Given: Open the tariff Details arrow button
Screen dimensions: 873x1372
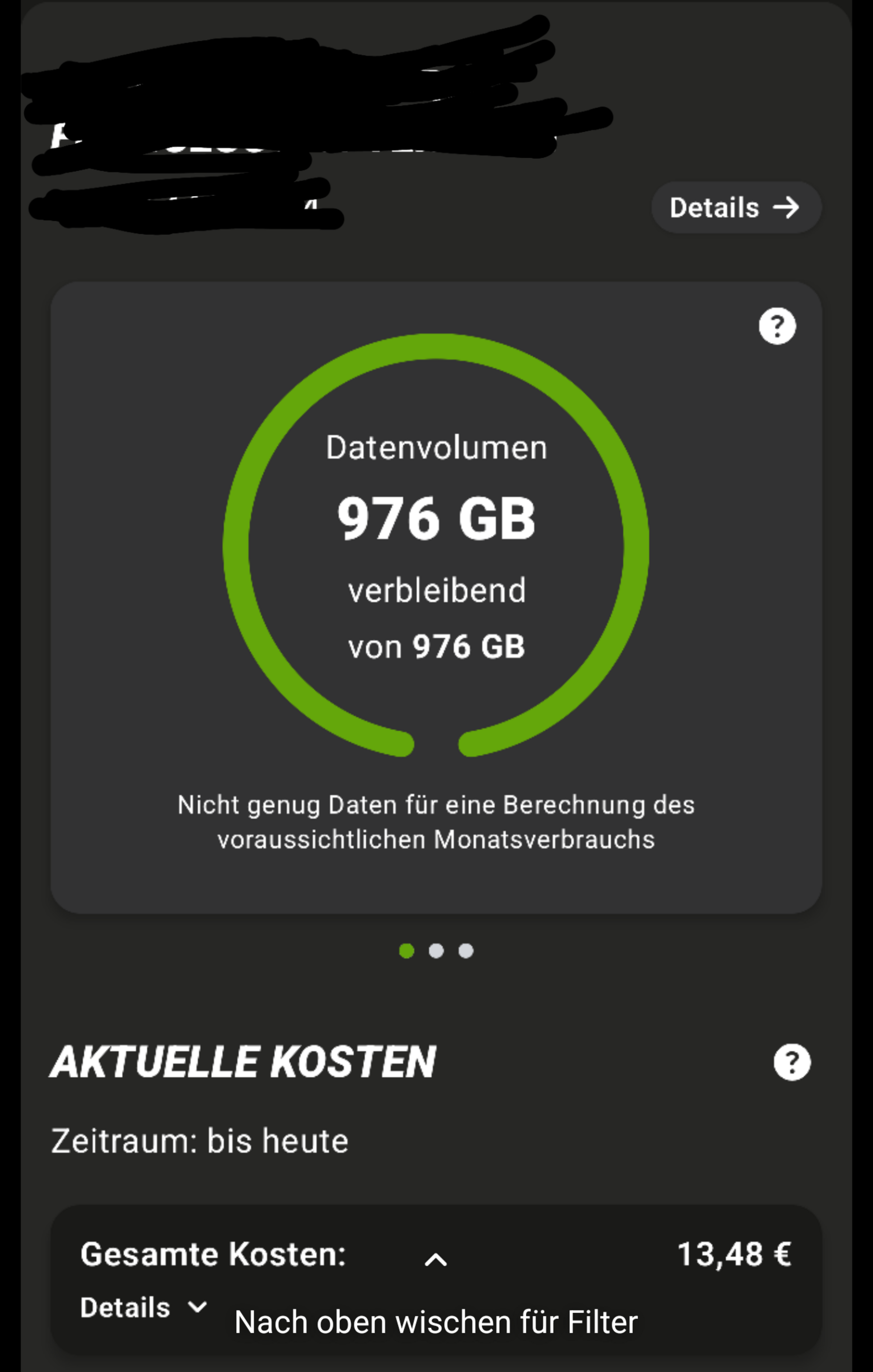Looking at the screenshot, I should click(x=735, y=207).
